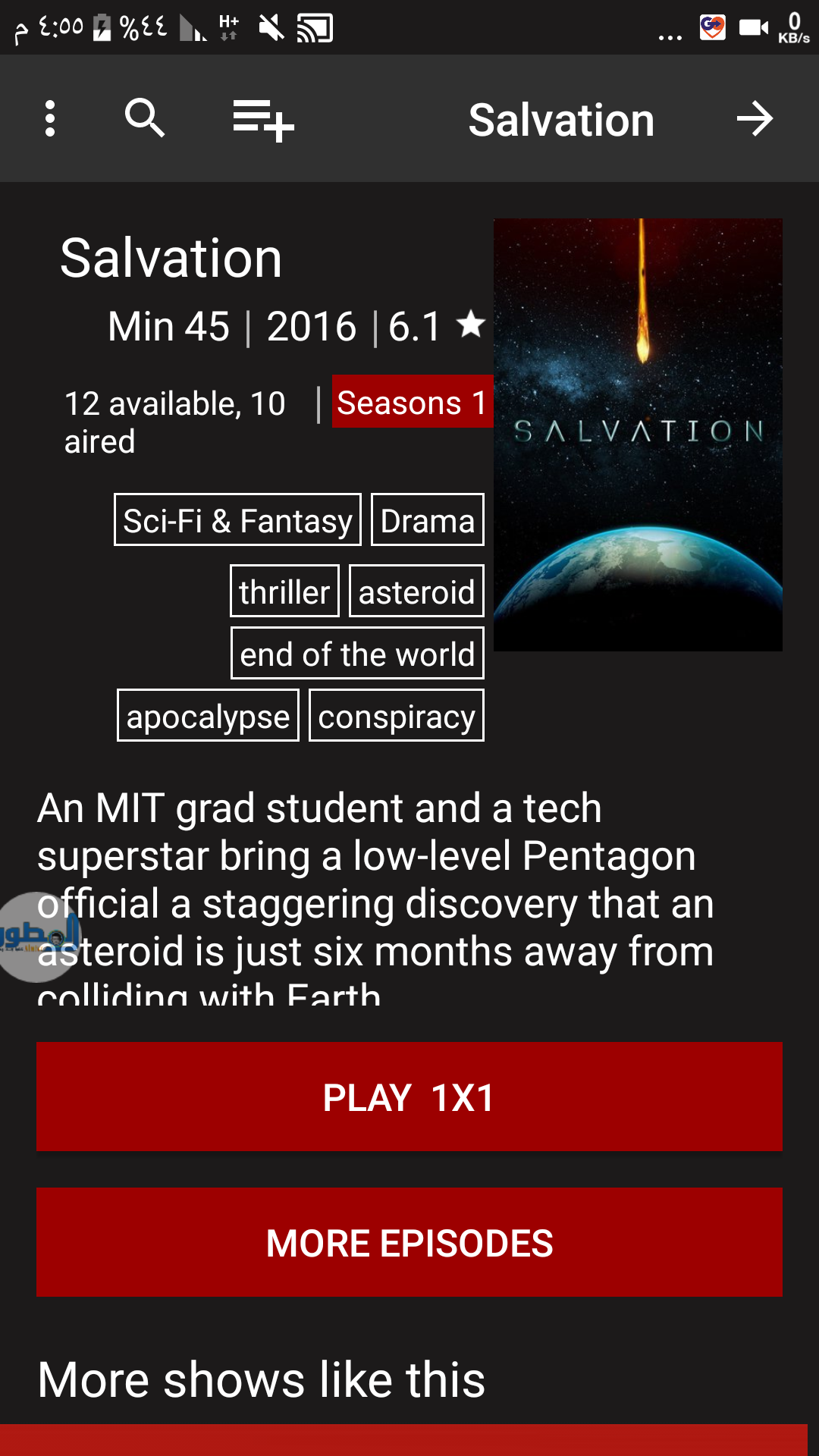This screenshot has height=1456, width=819.
Task: View the Salvation poster image
Action: [x=638, y=435]
